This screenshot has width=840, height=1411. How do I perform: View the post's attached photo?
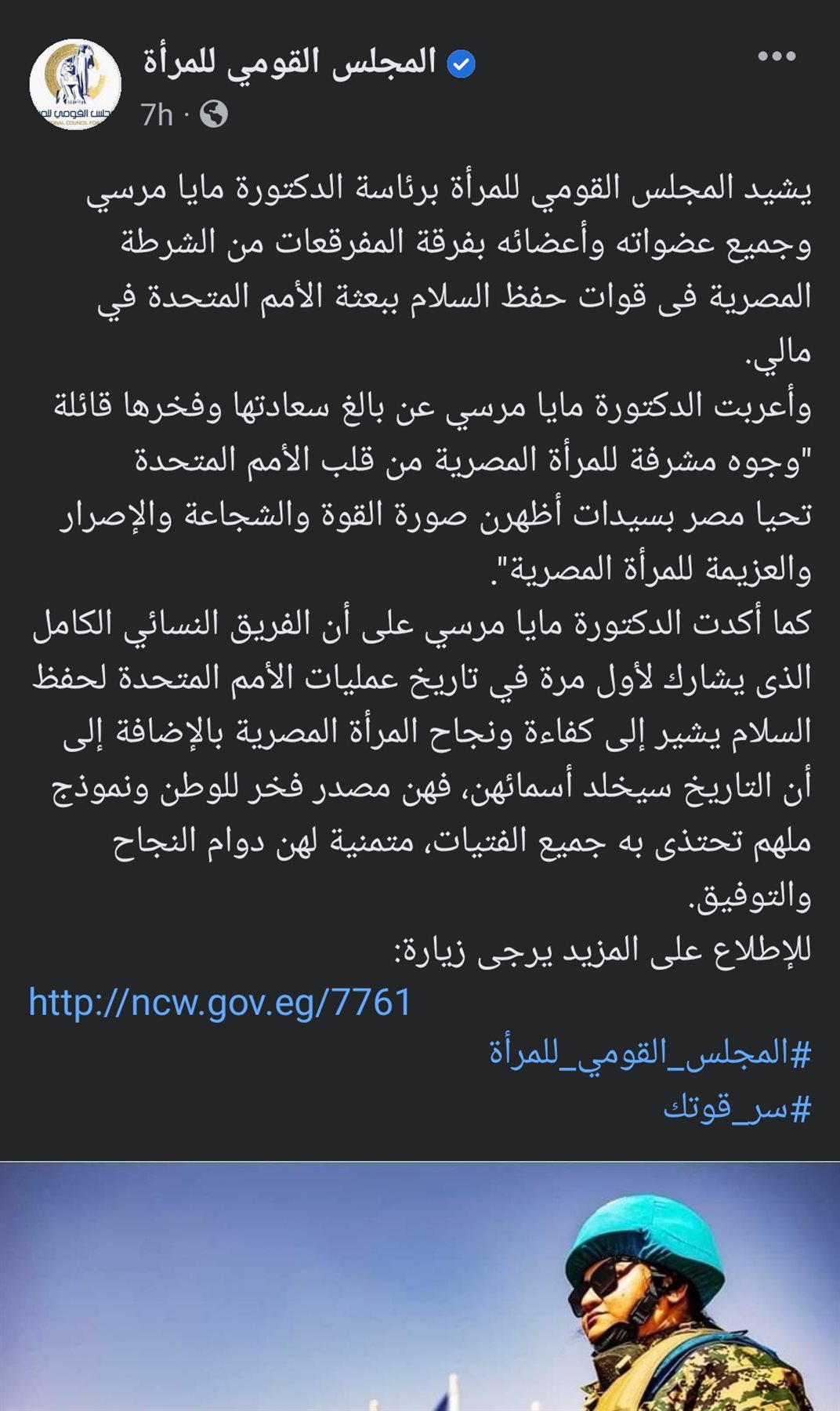pos(420,1286)
